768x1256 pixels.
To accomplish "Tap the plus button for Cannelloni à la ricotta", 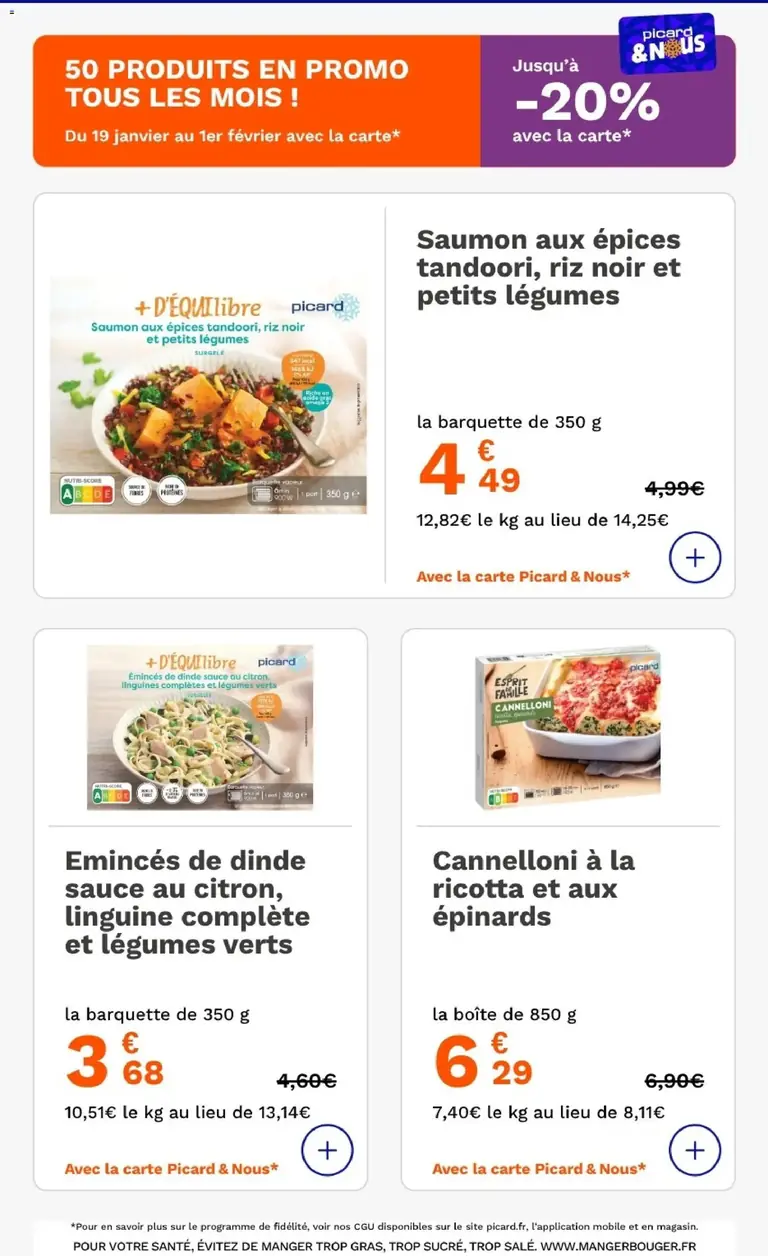I will coord(695,1150).
